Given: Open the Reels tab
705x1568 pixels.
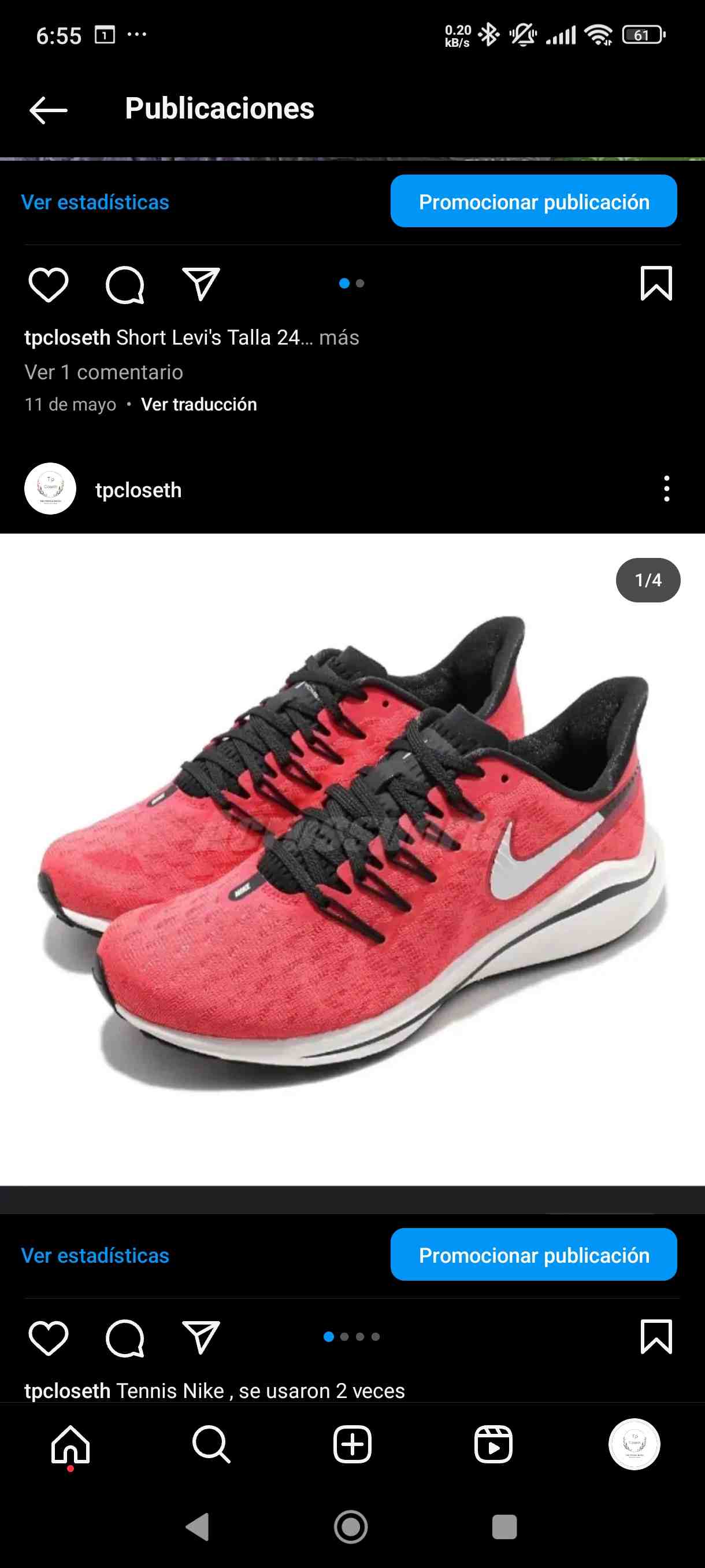Looking at the screenshot, I should click(x=493, y=1444).
